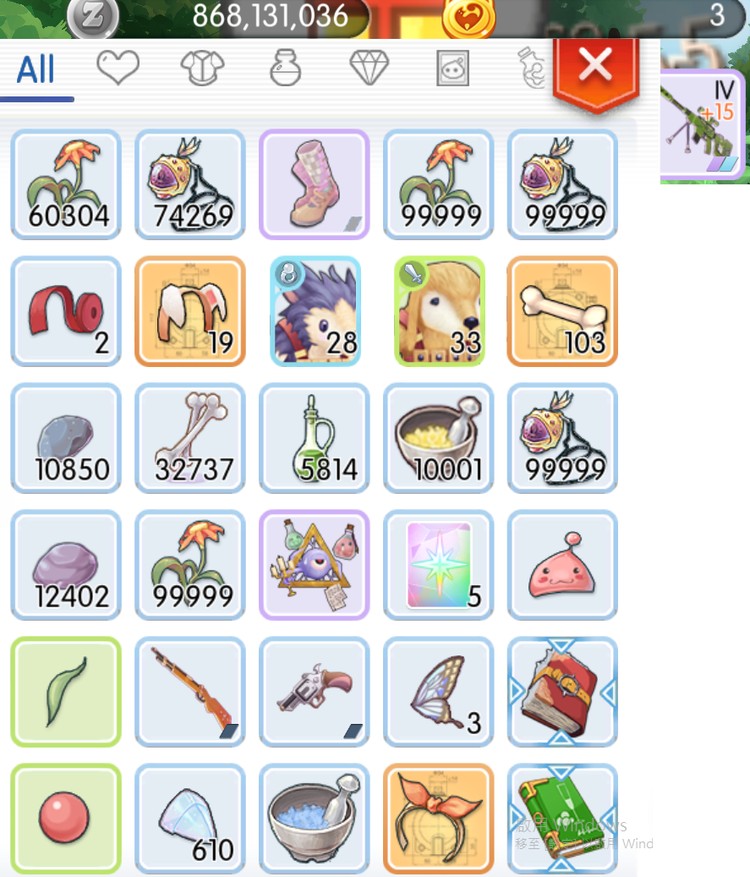Select the green potion bottle with 5814
750x877 pixels.
click(x=314, y=438)
